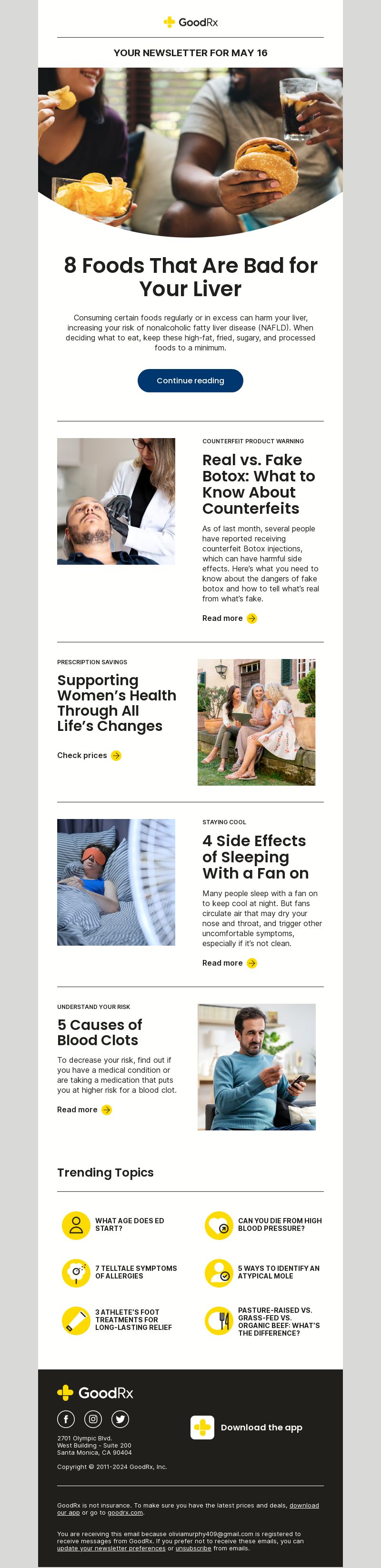Open '5 ways to identify an atypical mole'
The height and width of the screenshot is (1568, 381).
(278, 1271)
